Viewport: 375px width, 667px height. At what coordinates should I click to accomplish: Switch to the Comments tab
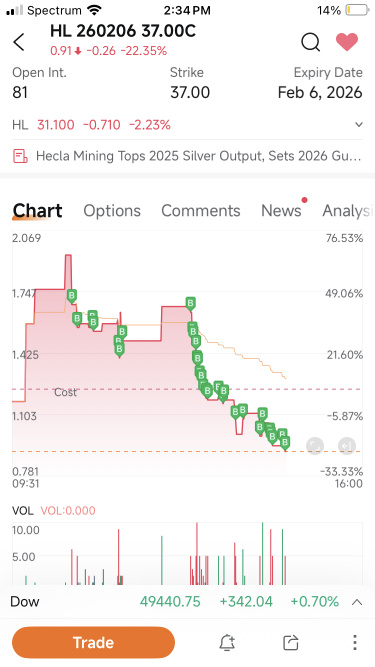click(201, 211)
